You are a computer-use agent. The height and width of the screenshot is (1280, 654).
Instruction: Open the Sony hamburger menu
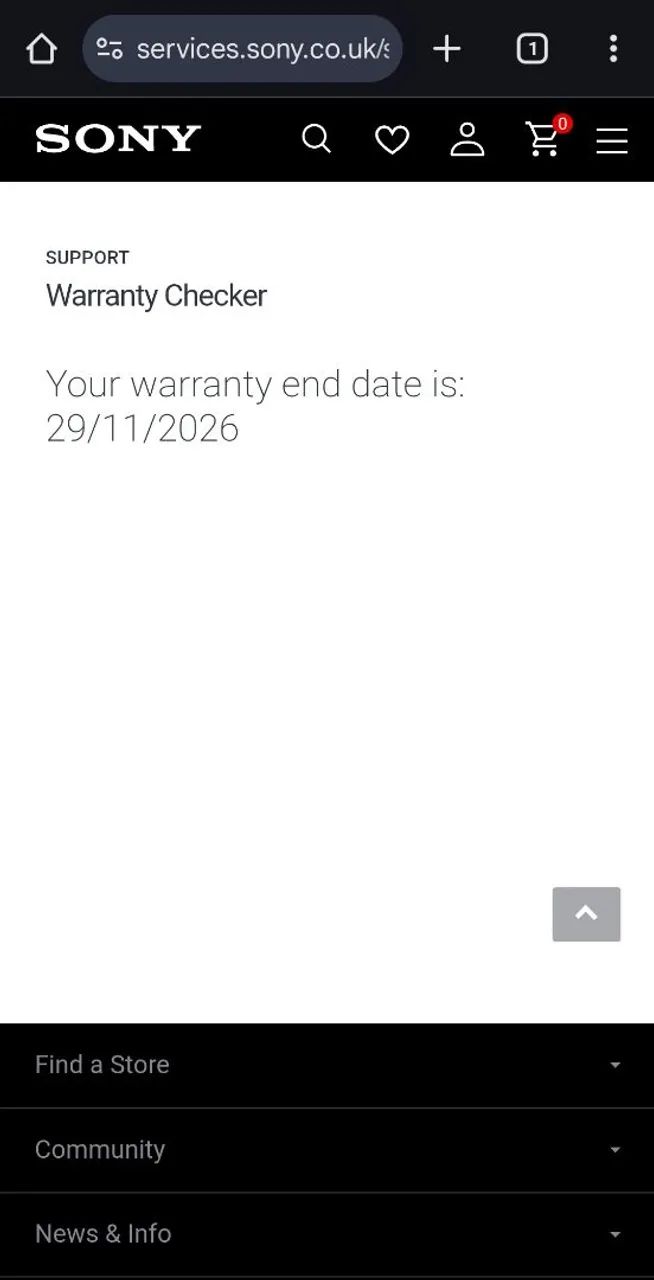tap(612, 140)
